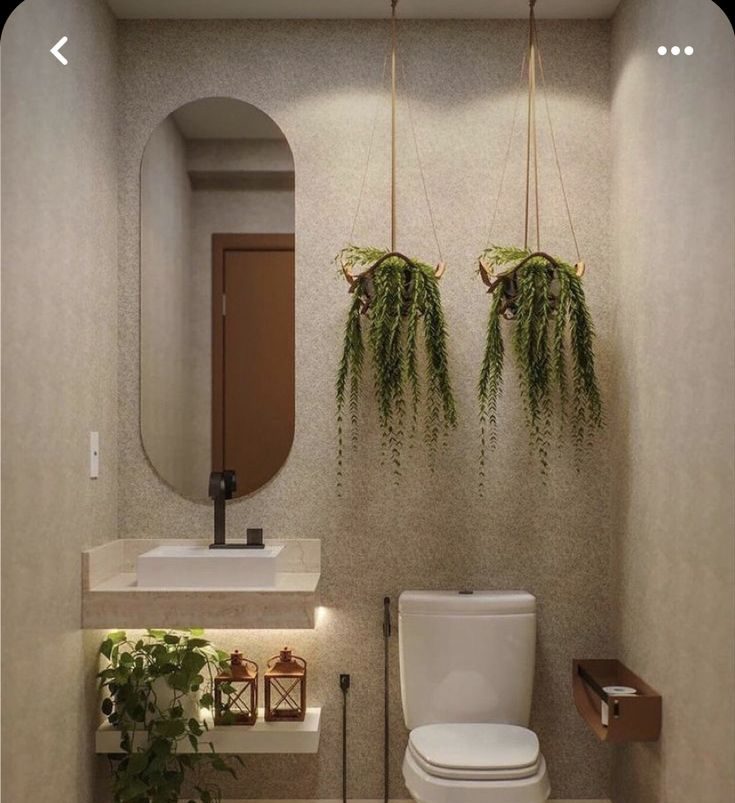Viewport: 735px width, 803px height.
Task: Select the copper lanterns on the shelf
Action: pos(262,690)
